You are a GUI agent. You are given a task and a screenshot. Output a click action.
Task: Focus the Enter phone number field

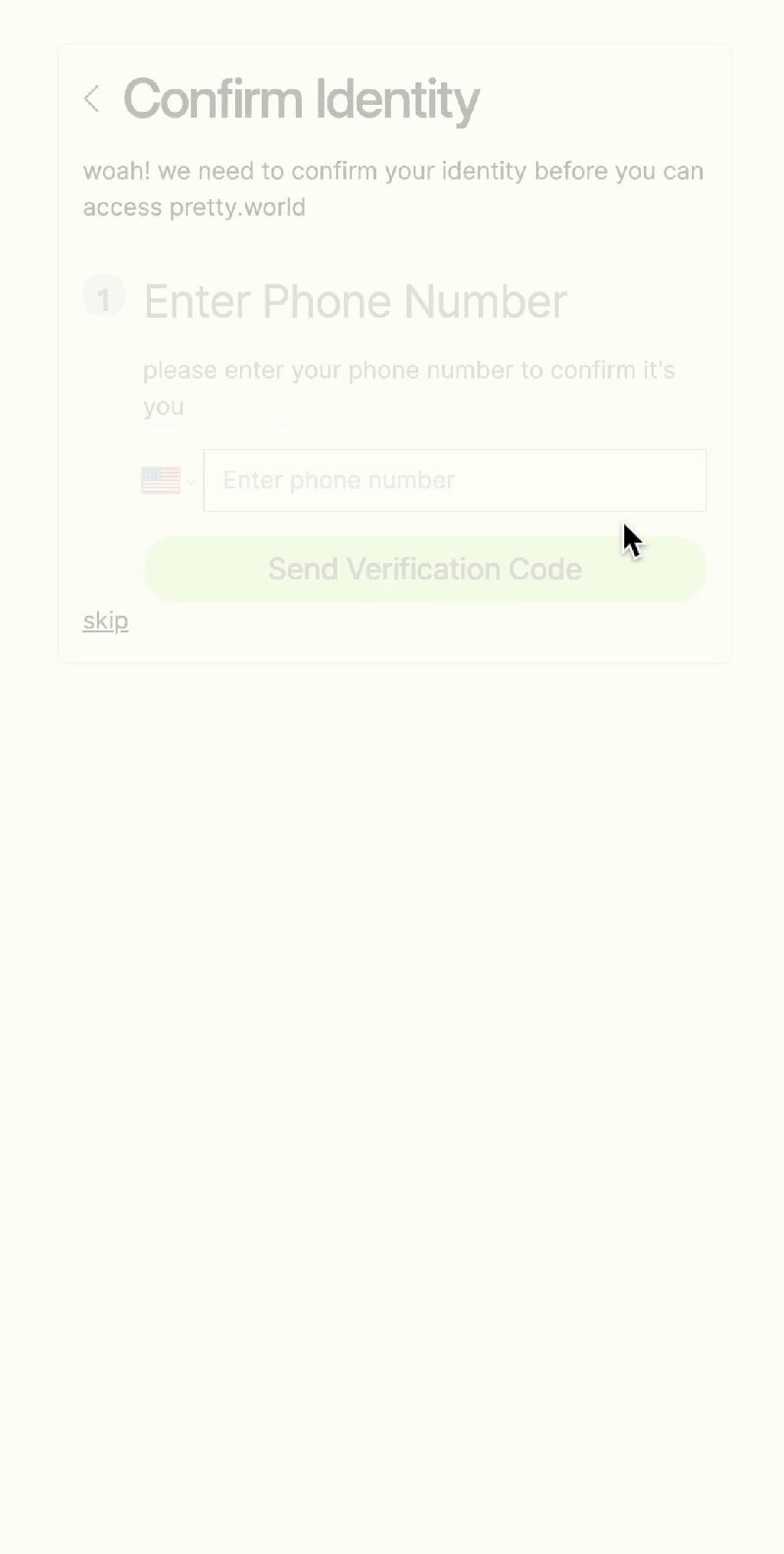[454, 480]
